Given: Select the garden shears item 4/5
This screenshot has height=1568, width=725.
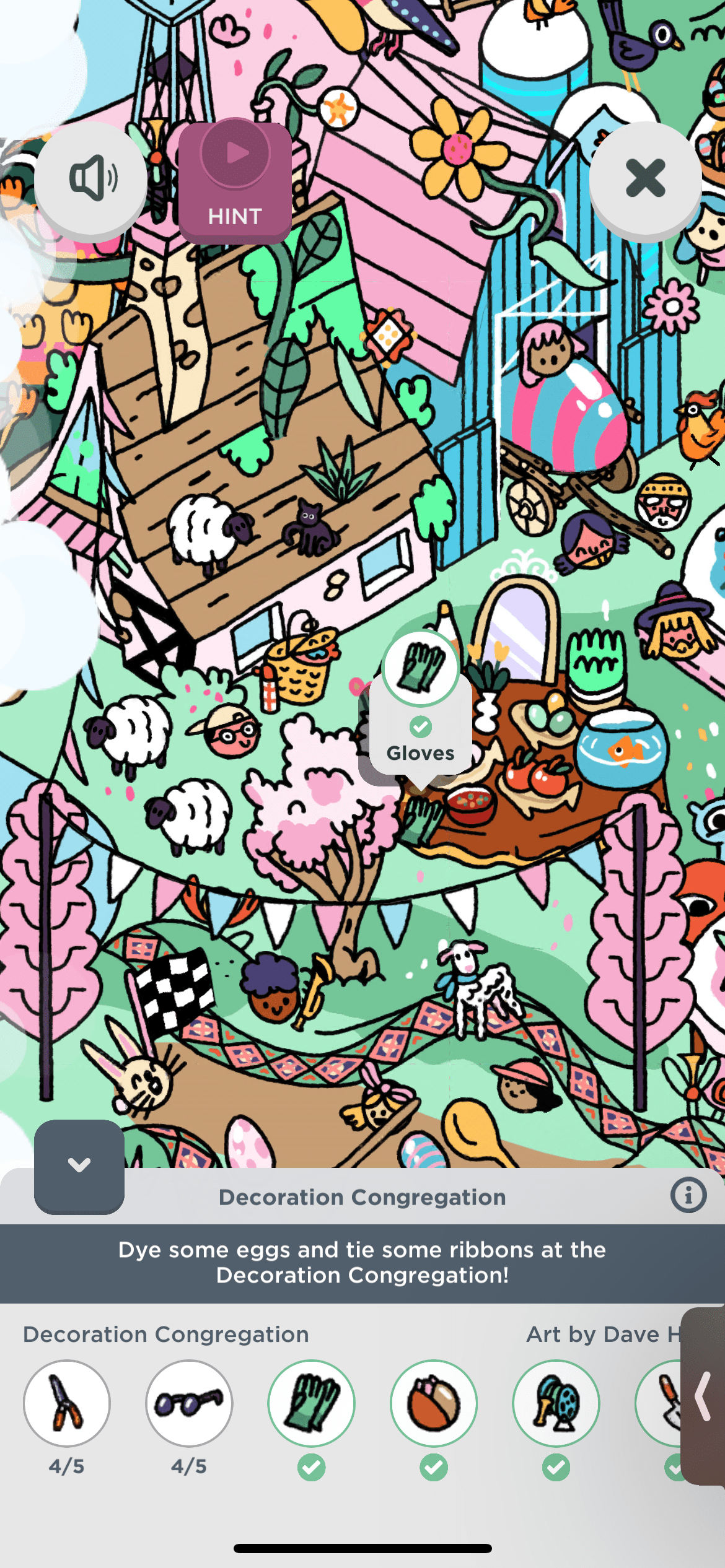Looking at the screenshot, I should click(x=67, y=1403).
